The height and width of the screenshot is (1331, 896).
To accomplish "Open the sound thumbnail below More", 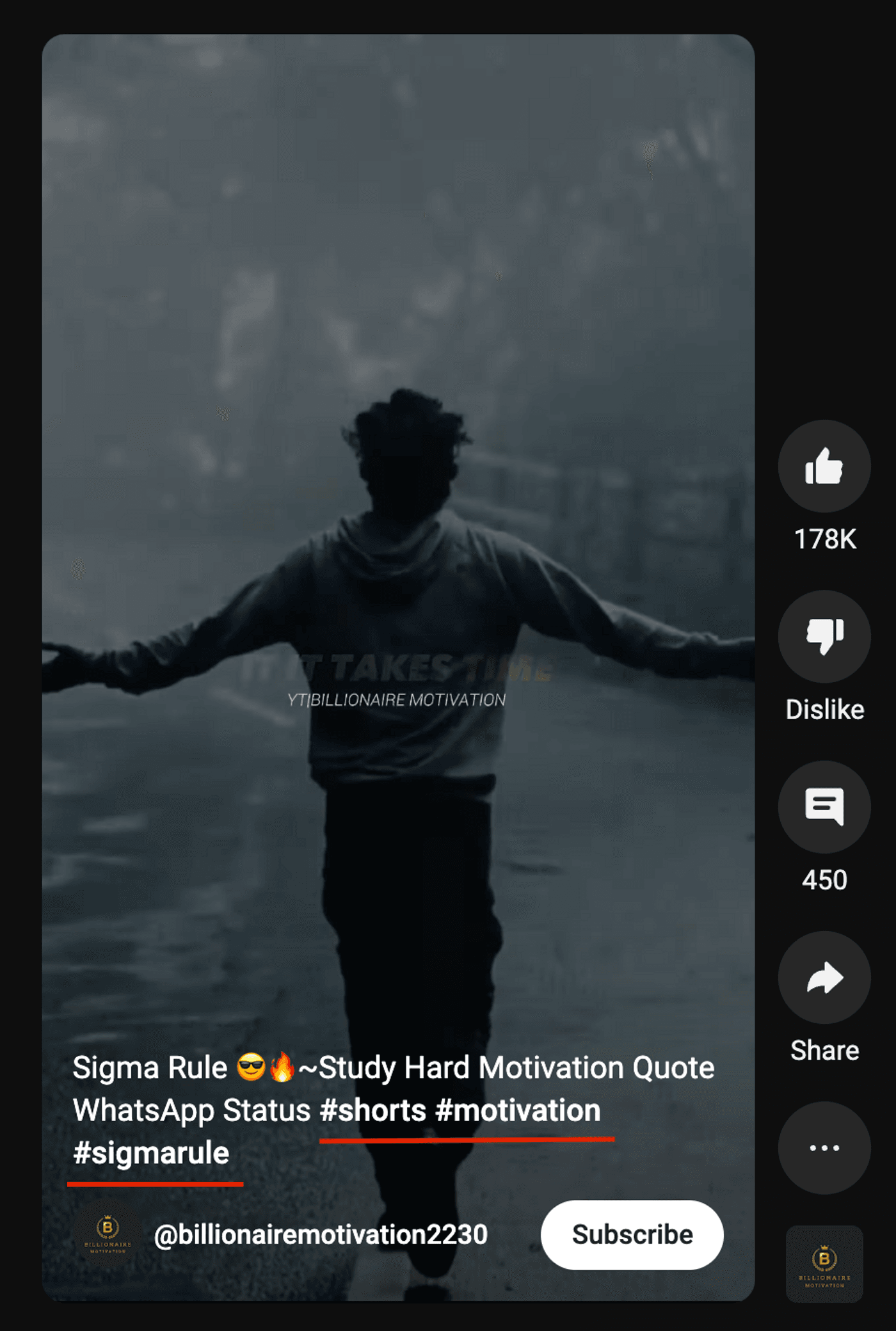I will pos(824,1264).
